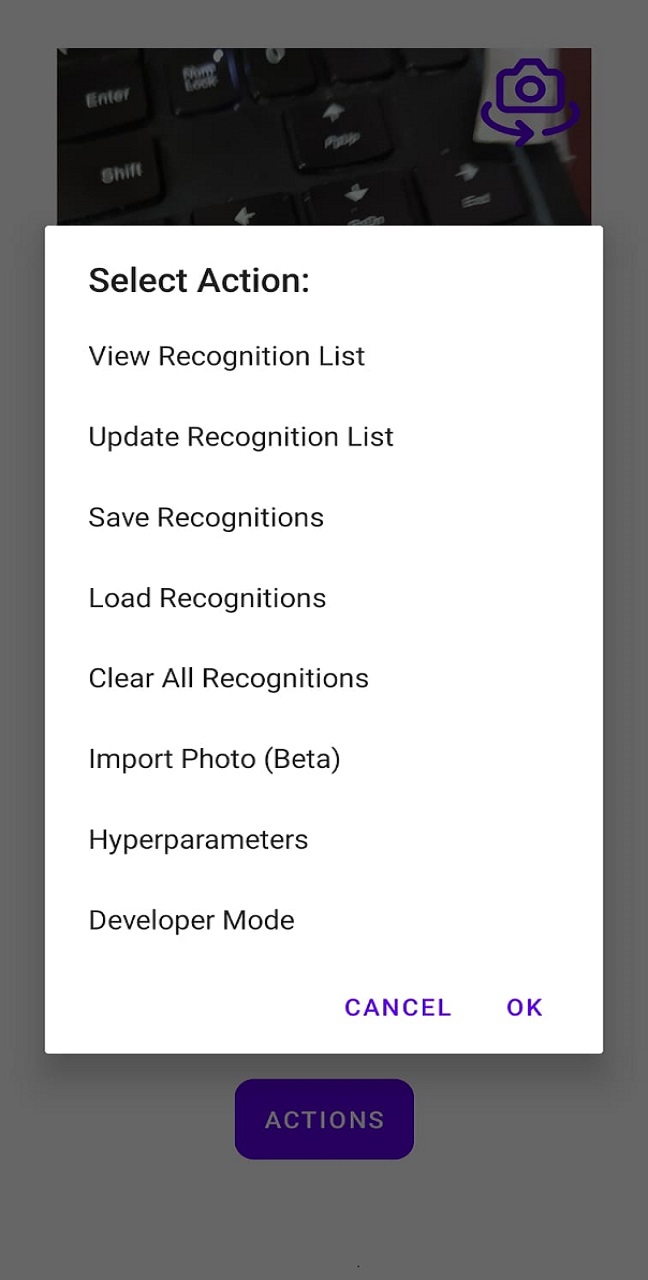Screen dimensions: 648x1280
Task: Select Developer Mode
Action: point(323,920)
